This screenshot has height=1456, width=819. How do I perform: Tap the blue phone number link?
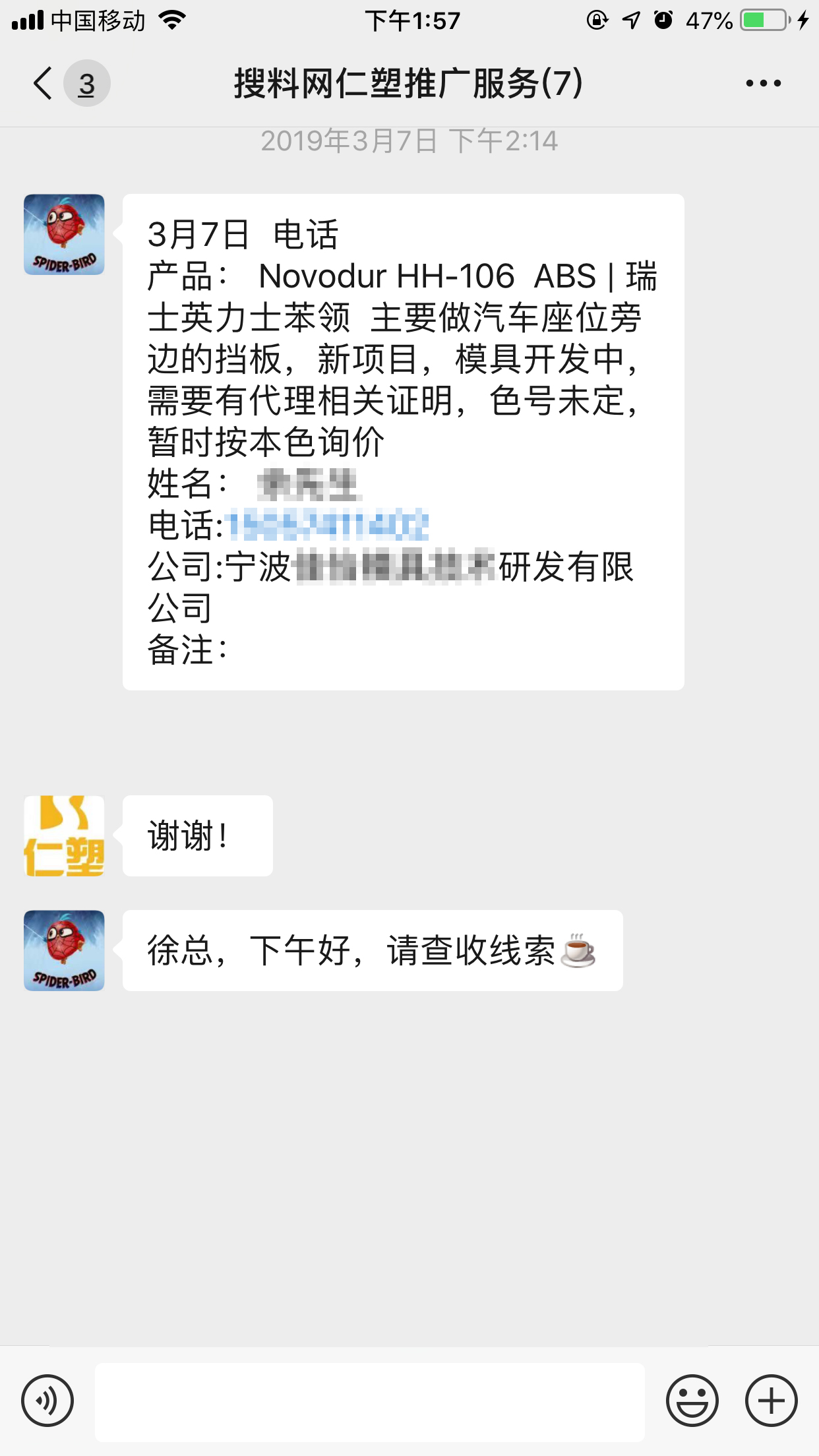click(x=327, y=526)
